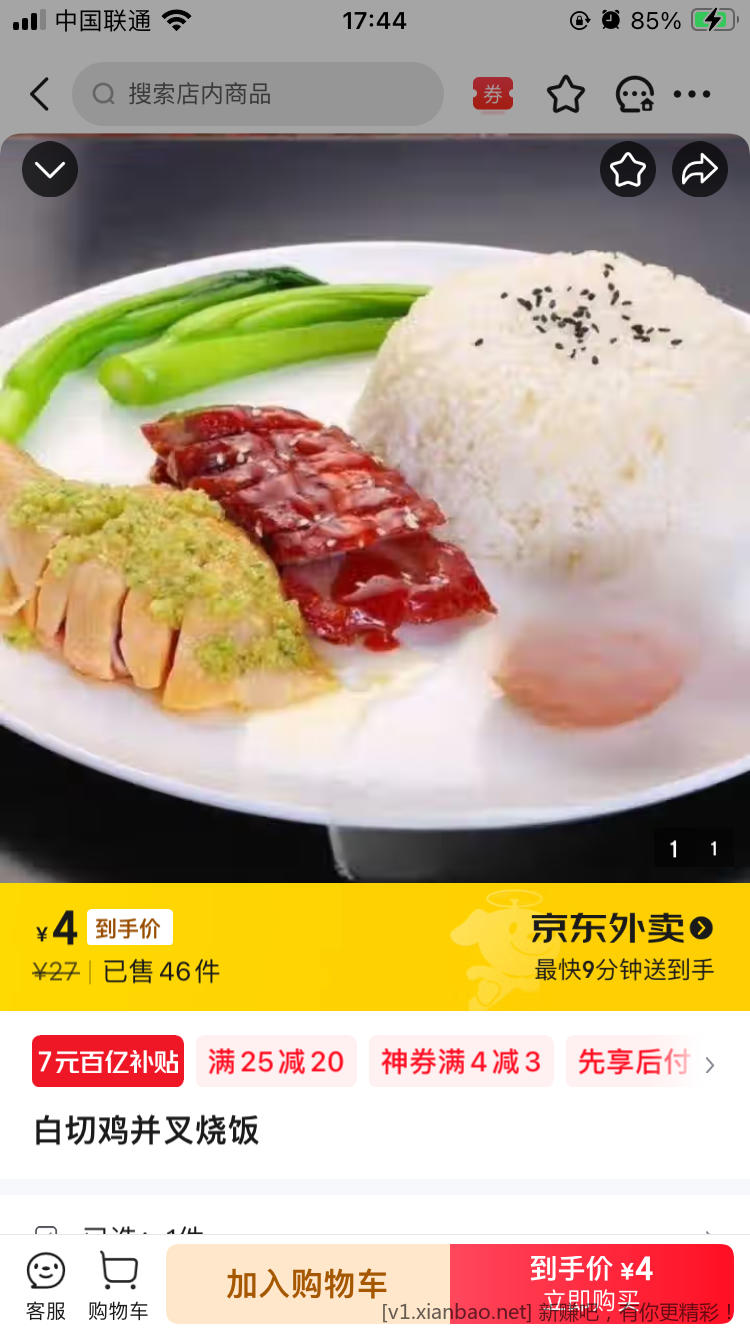Open the 京东外卖 delivery link
Image resolution: width=750 pixels, height=1334 pixels.
[x=621, y=929]
